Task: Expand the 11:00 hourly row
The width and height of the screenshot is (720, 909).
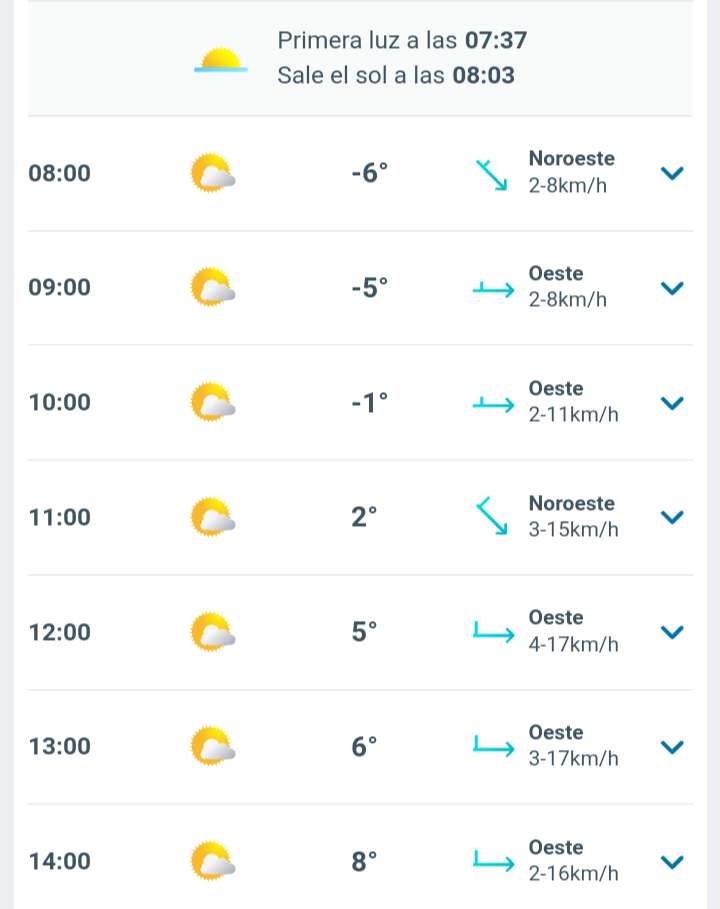Action: [x=672, y=517]
